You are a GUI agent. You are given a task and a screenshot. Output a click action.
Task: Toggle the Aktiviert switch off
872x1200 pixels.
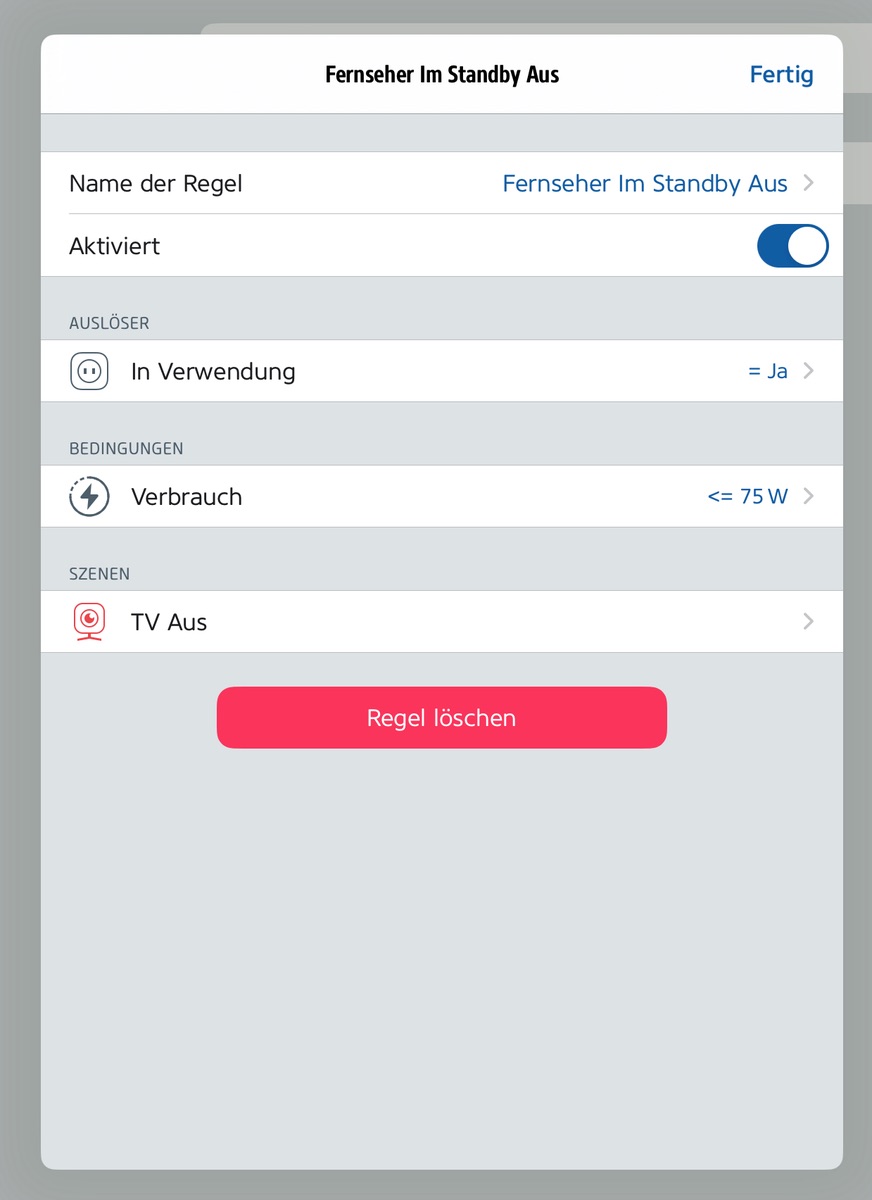point(792,246)
